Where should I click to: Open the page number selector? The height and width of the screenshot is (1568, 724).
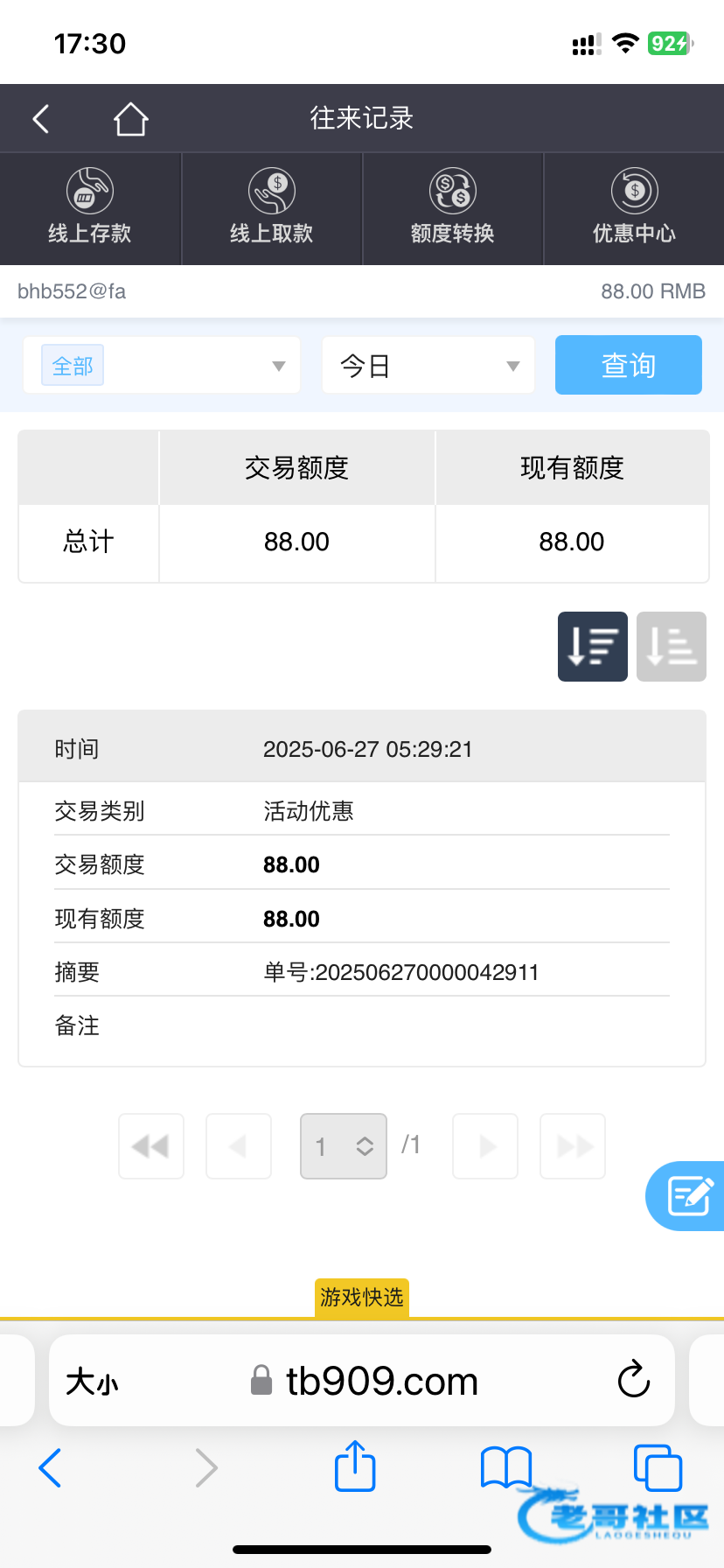[344, 1146]
